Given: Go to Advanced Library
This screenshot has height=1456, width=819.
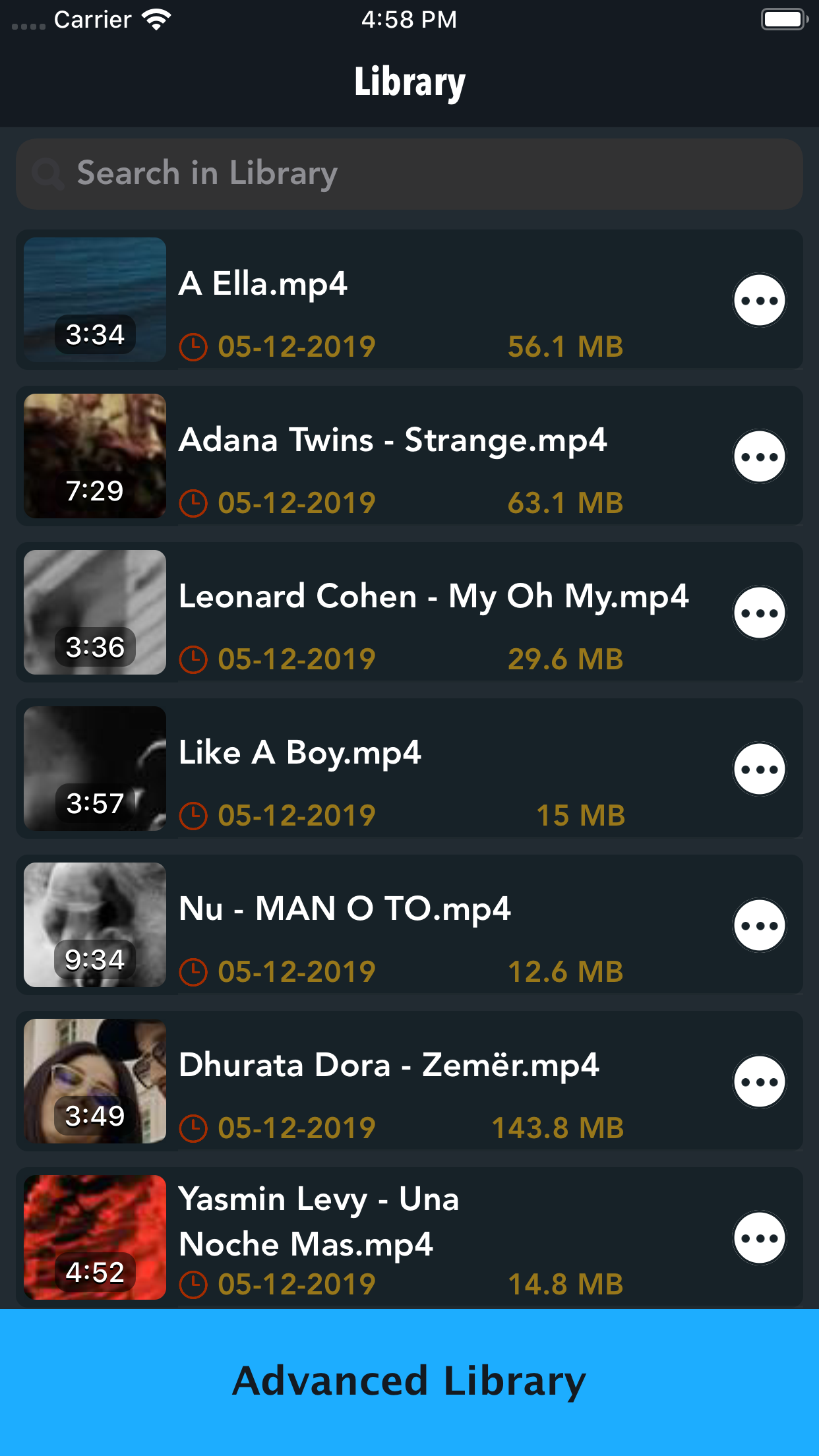Looking at the screenshot, I should (409, 1382).
